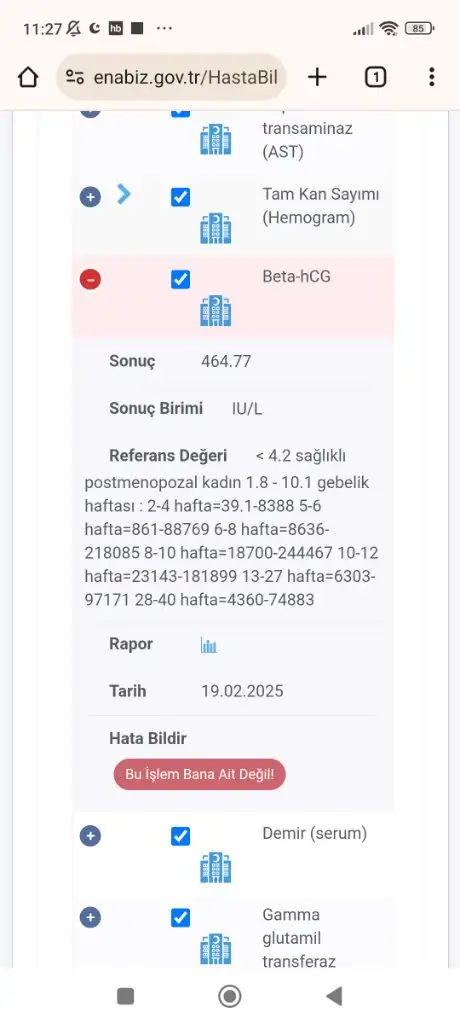Expand the Demir (serum) row

pyautogui.click(x=90, y=835)
